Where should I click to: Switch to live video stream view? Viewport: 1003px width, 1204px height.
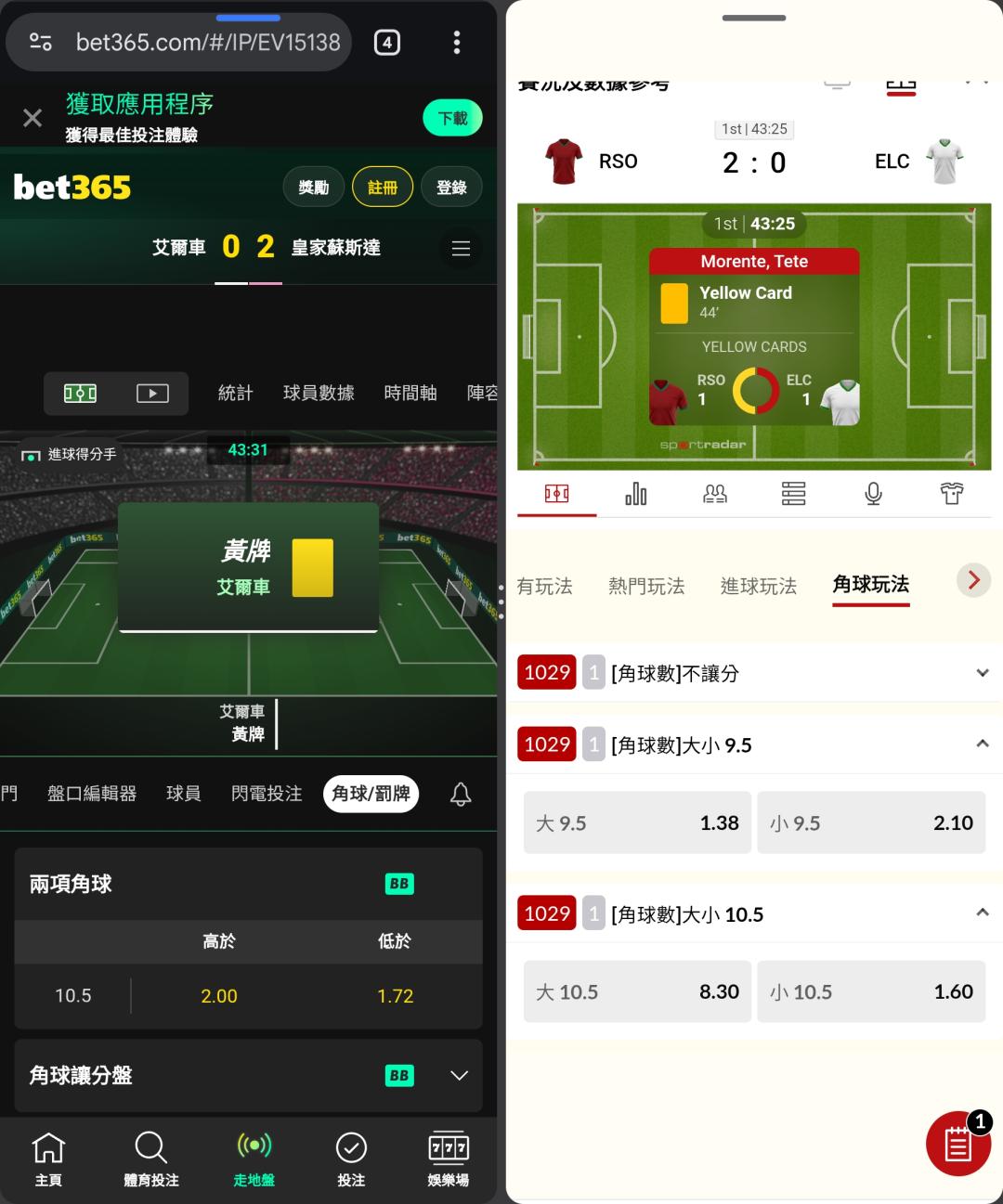(x=152, y=393)
